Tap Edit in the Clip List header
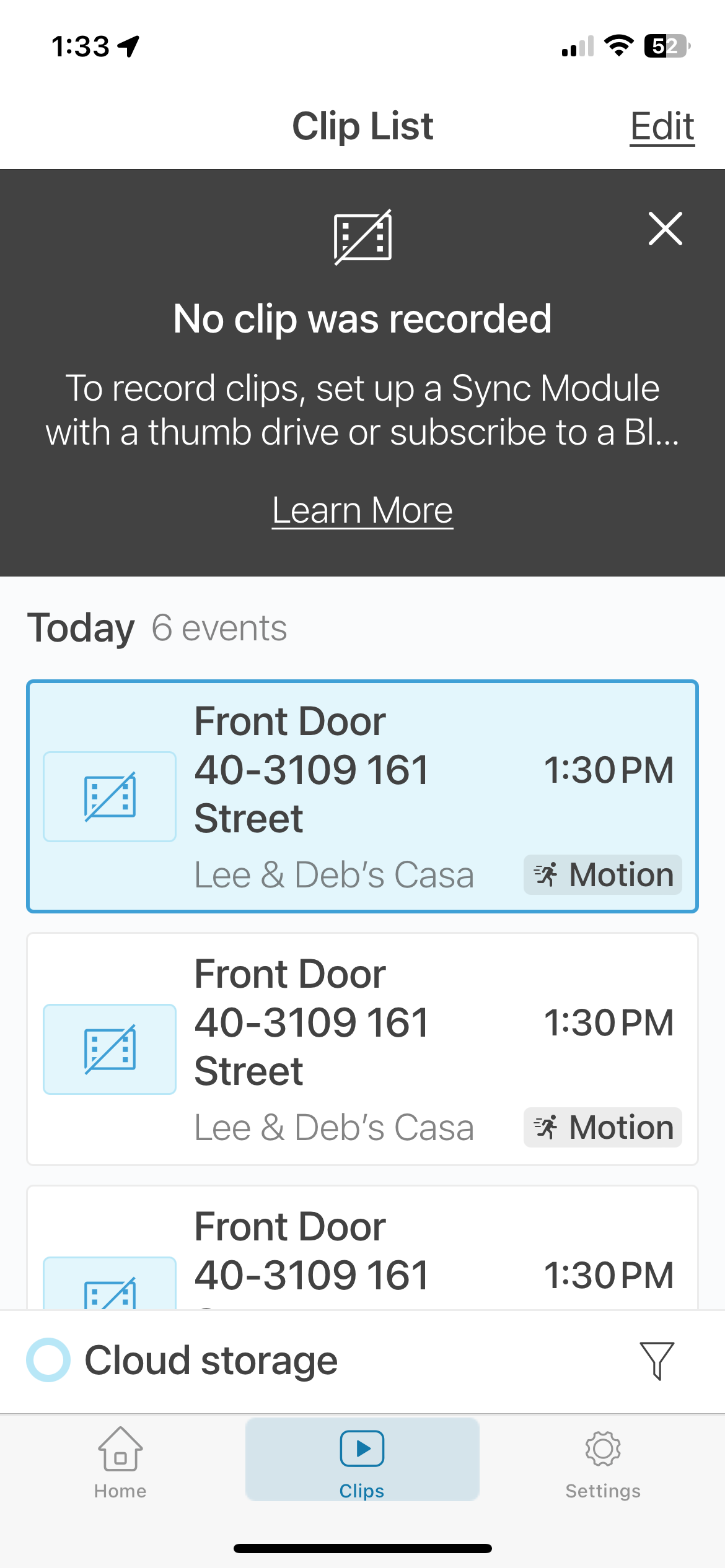725x1568 pixels. 662,126
